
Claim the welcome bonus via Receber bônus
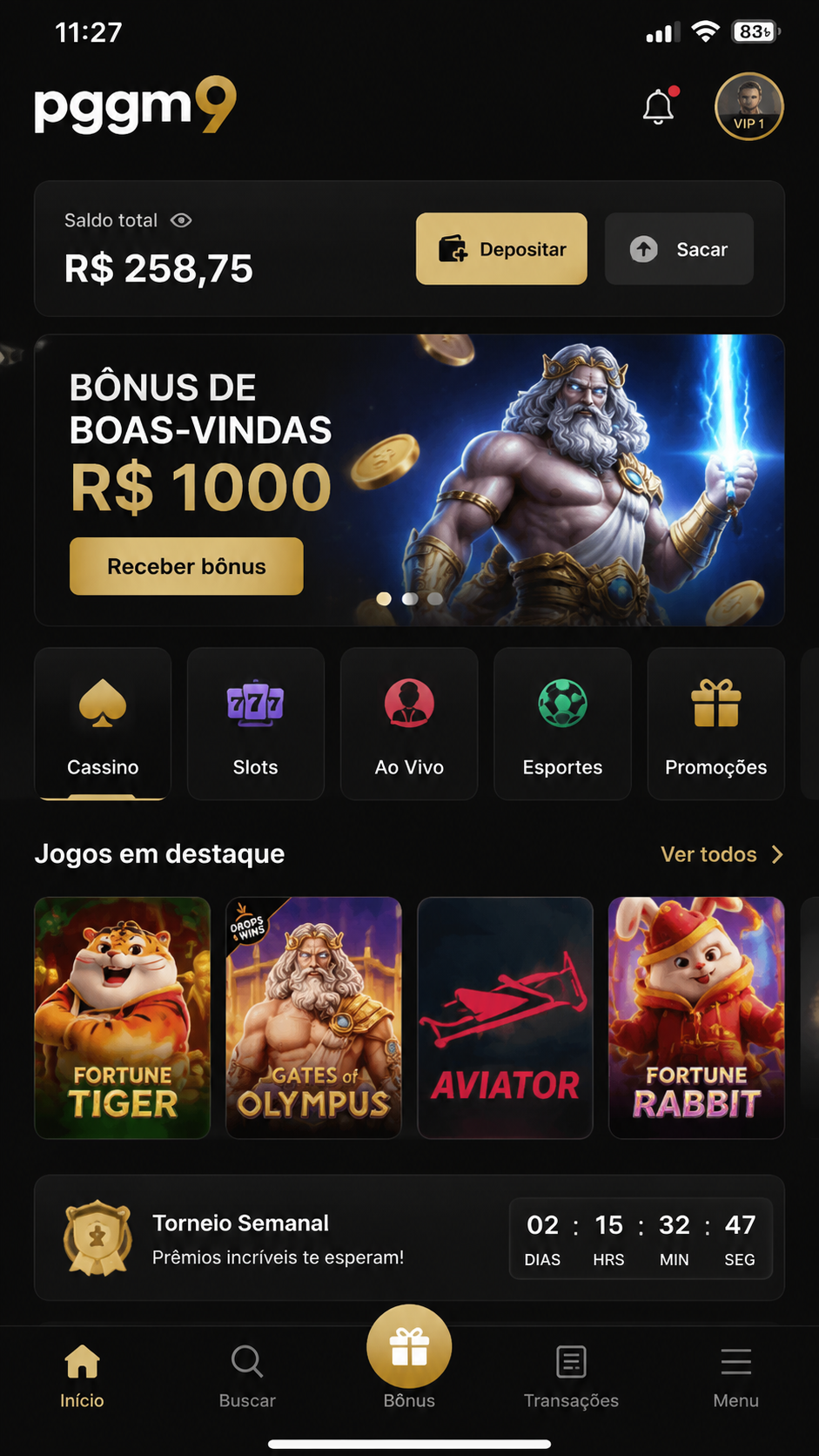tap(186, 566)
